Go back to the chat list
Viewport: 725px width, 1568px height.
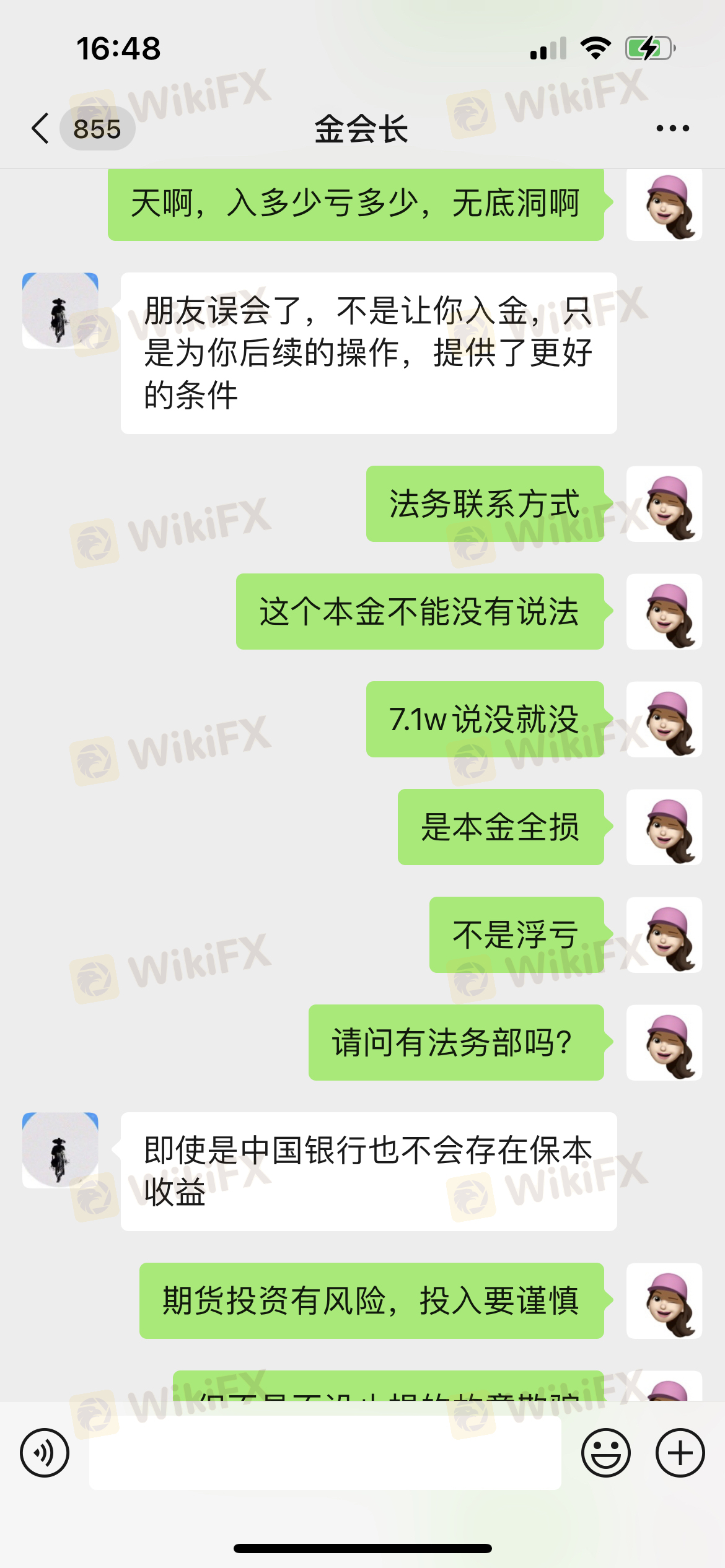41,129
